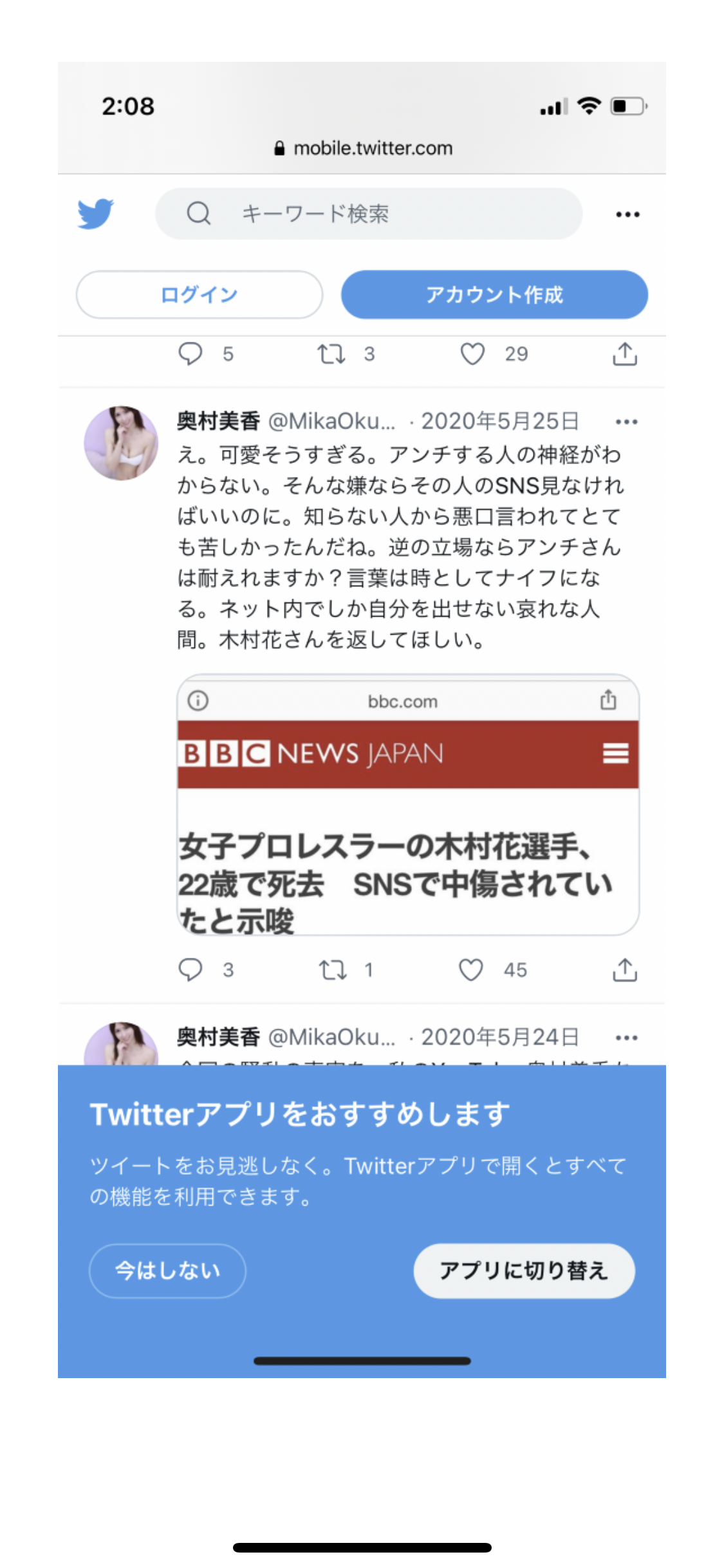The width and height of the screenshot is (724, 1568).
Task: Share the tweet with 29 likes
Action: click(624, 354)
